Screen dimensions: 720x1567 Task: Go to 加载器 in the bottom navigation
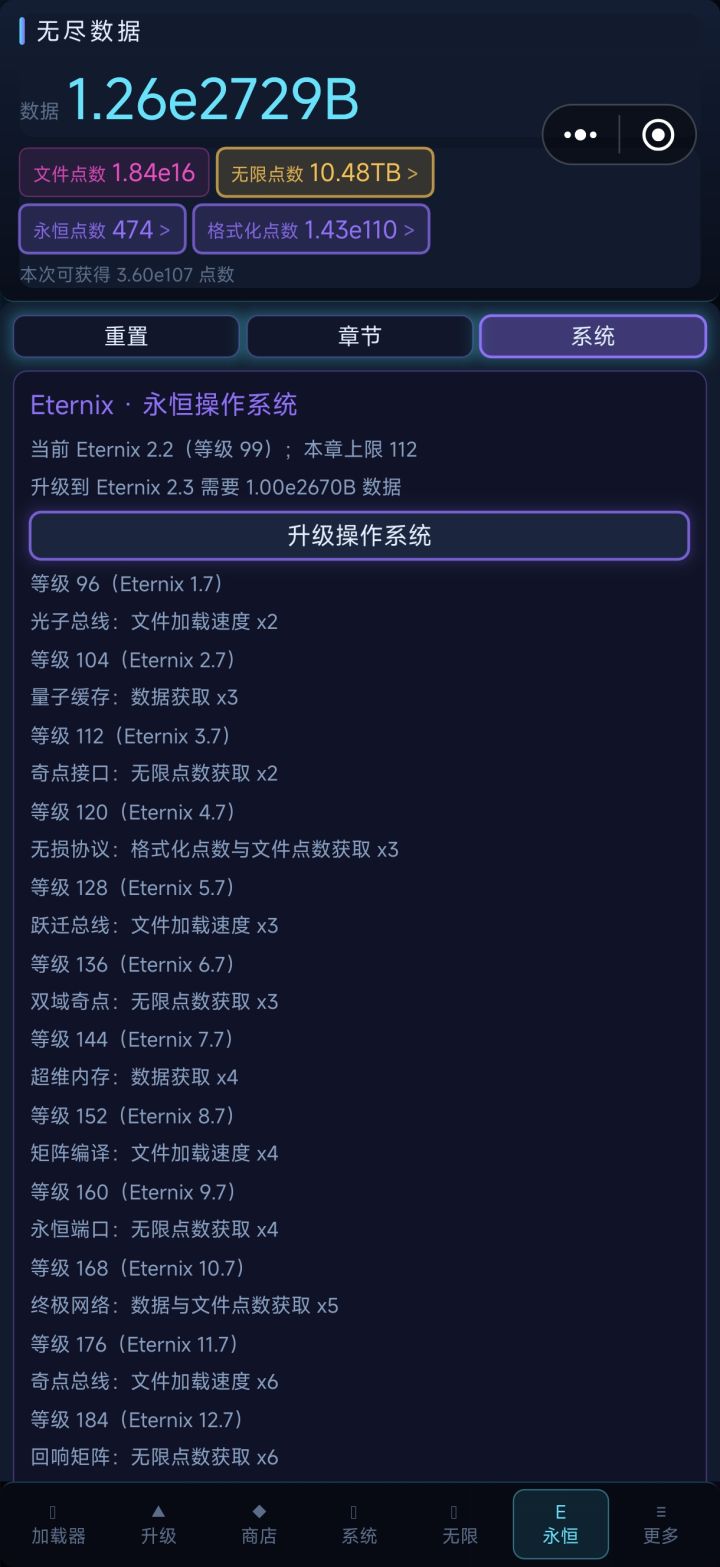[x=59, y=1524]
